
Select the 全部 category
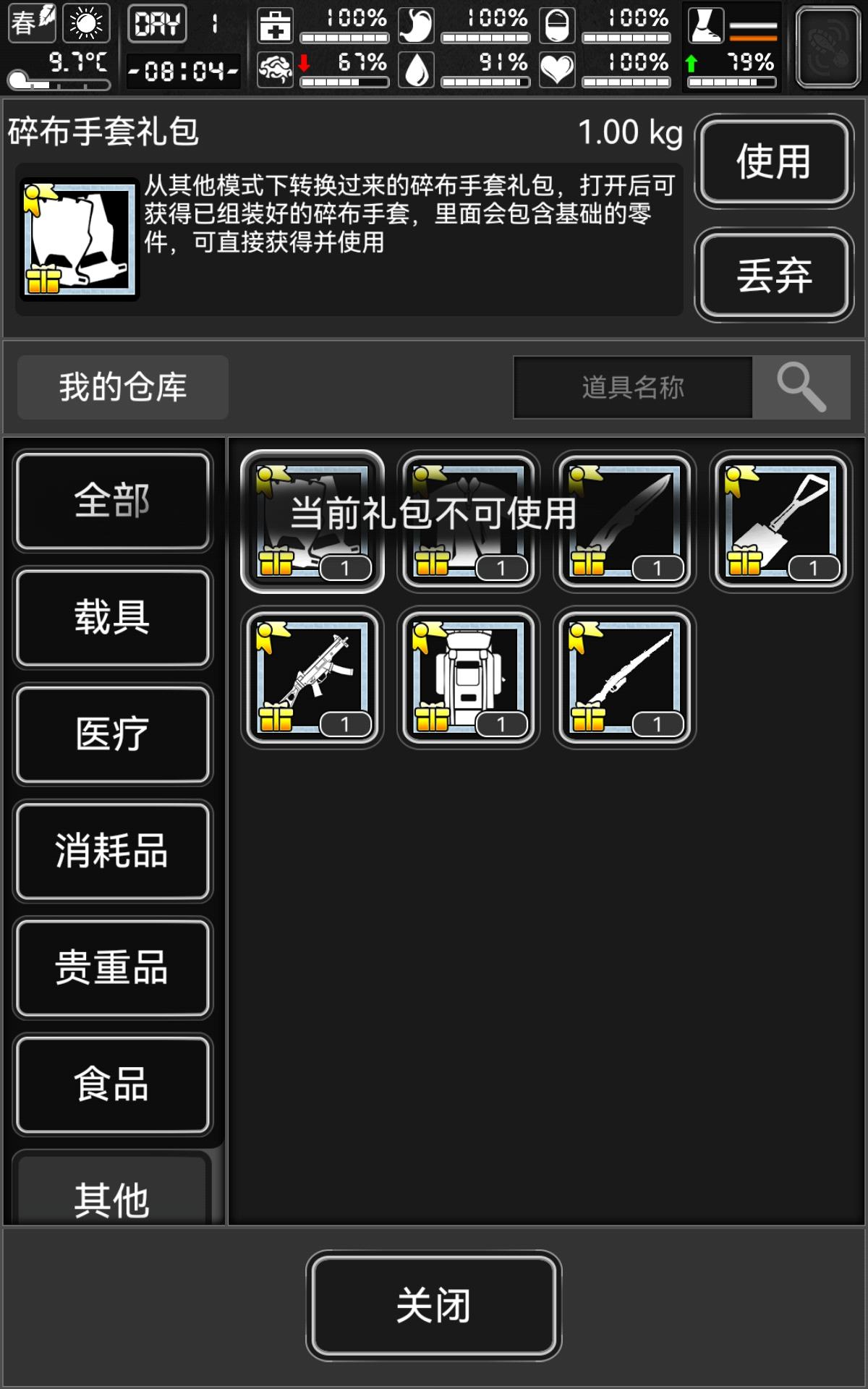[113, 501]
